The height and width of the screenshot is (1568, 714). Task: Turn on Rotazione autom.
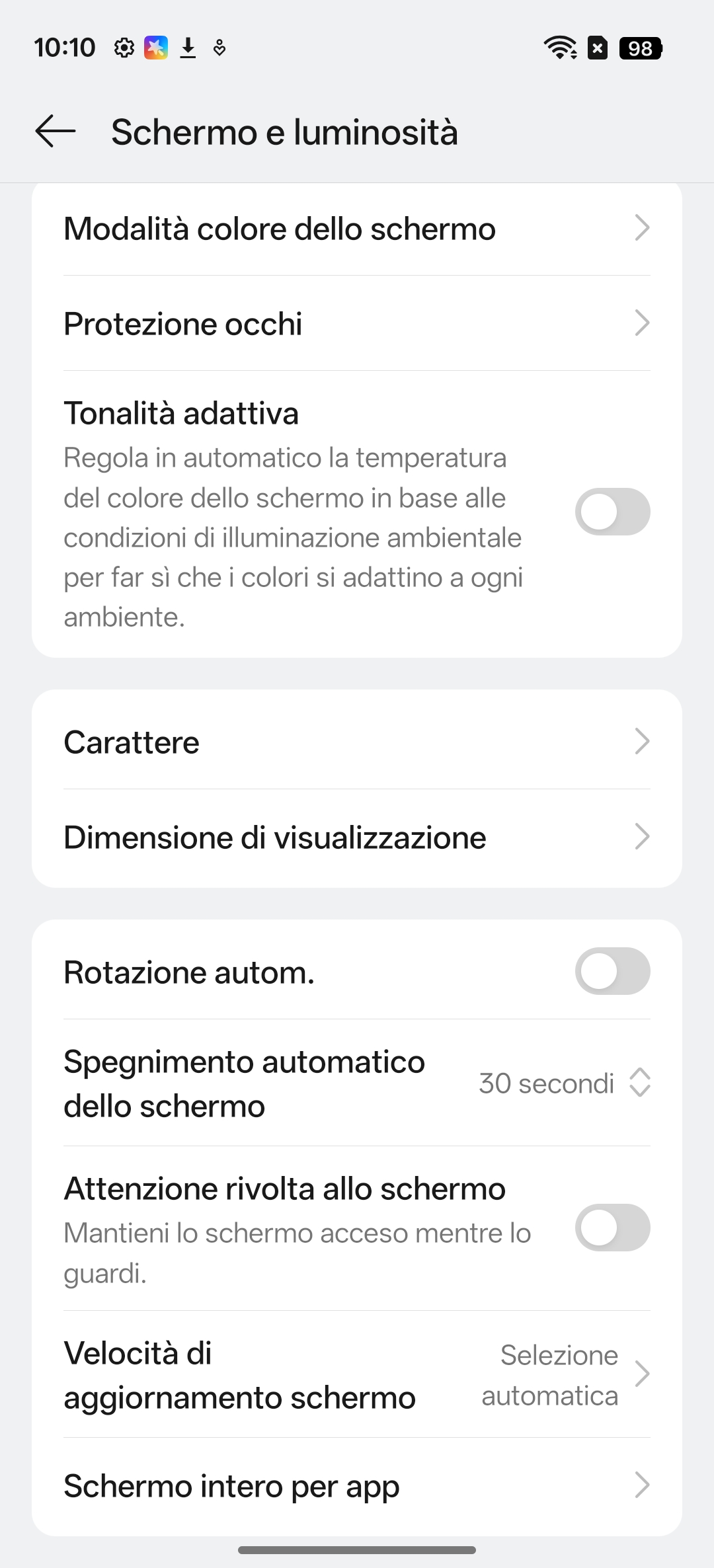point(612,971)
